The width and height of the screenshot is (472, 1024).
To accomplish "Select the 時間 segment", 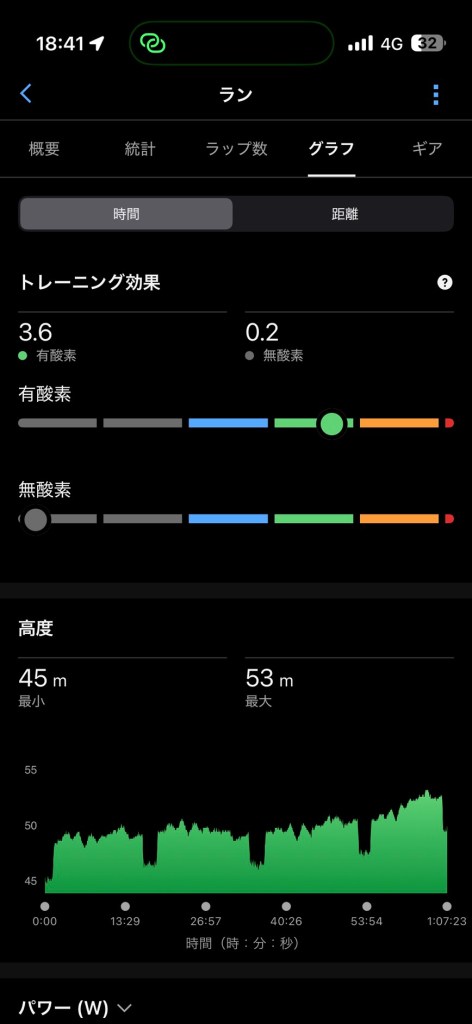I will (x=126, y=214).
